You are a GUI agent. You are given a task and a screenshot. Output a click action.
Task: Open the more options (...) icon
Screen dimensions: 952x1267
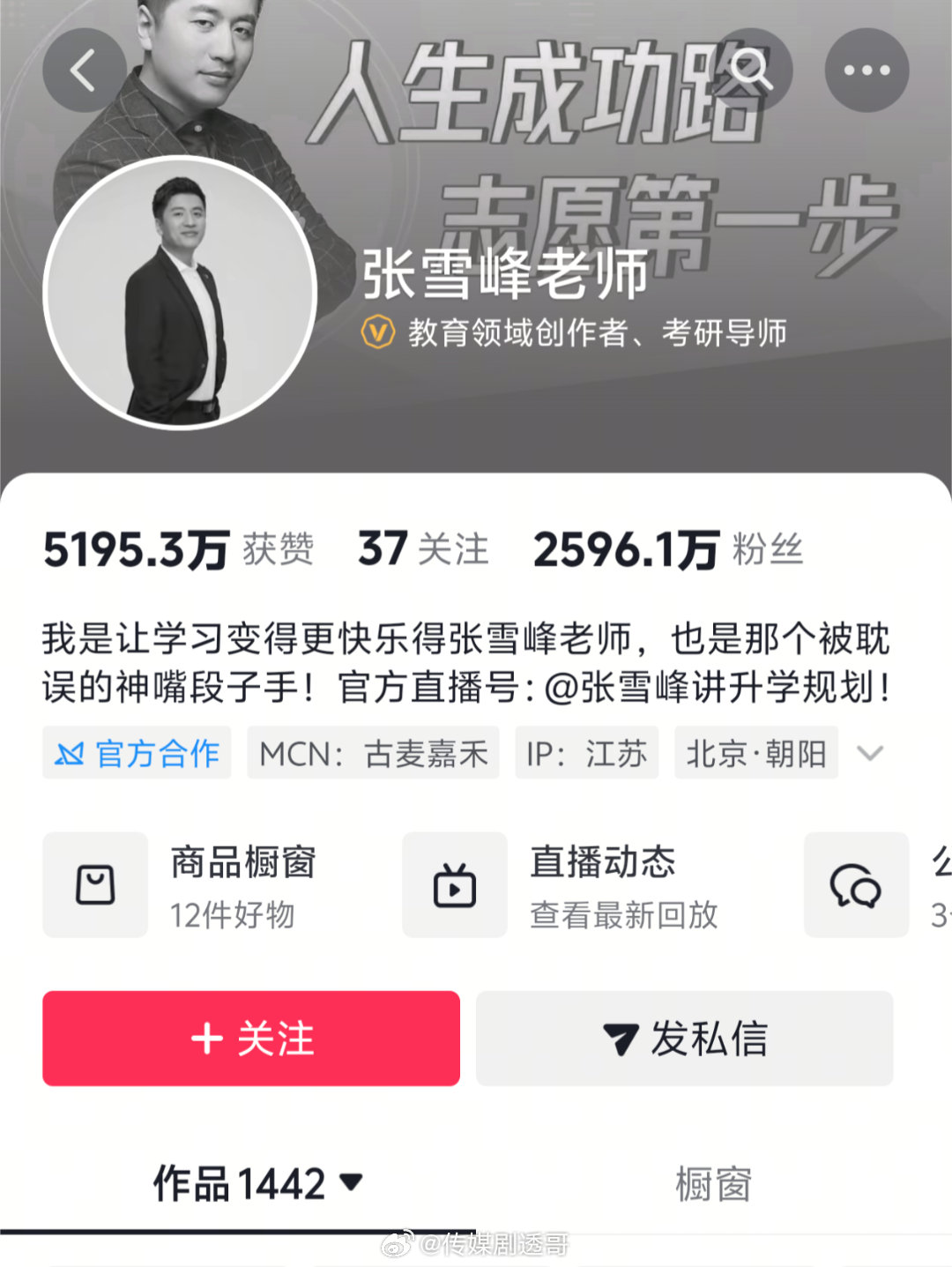coord(867,71)
